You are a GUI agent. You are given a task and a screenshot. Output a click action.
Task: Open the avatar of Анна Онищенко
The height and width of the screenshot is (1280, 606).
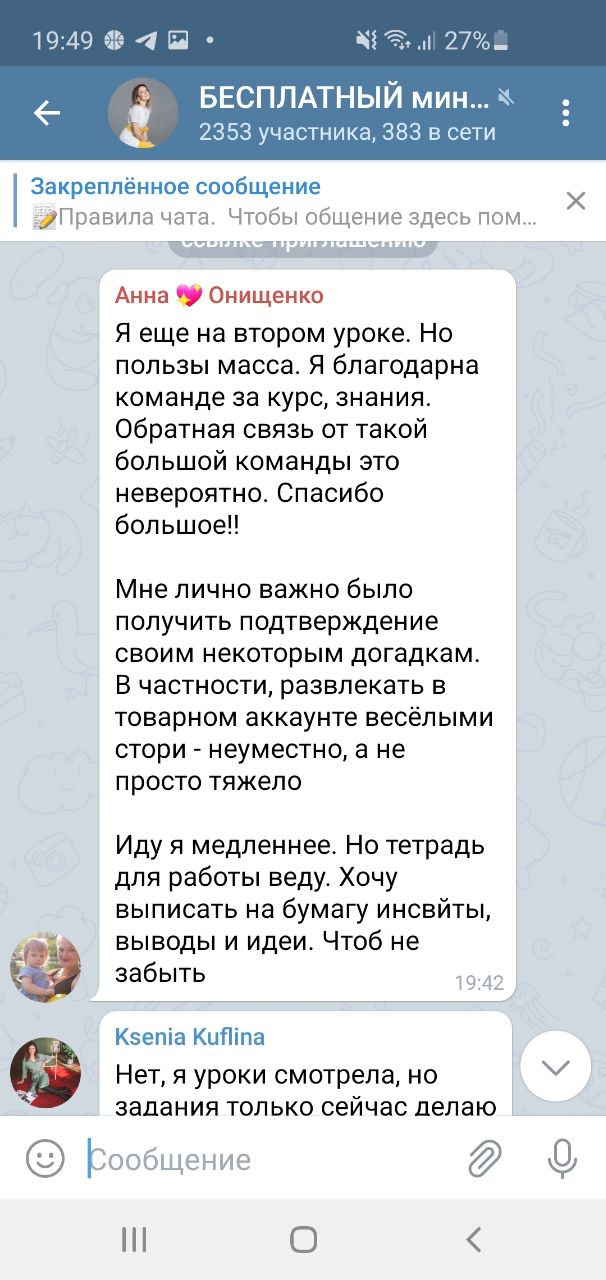(x=45, y=967)
